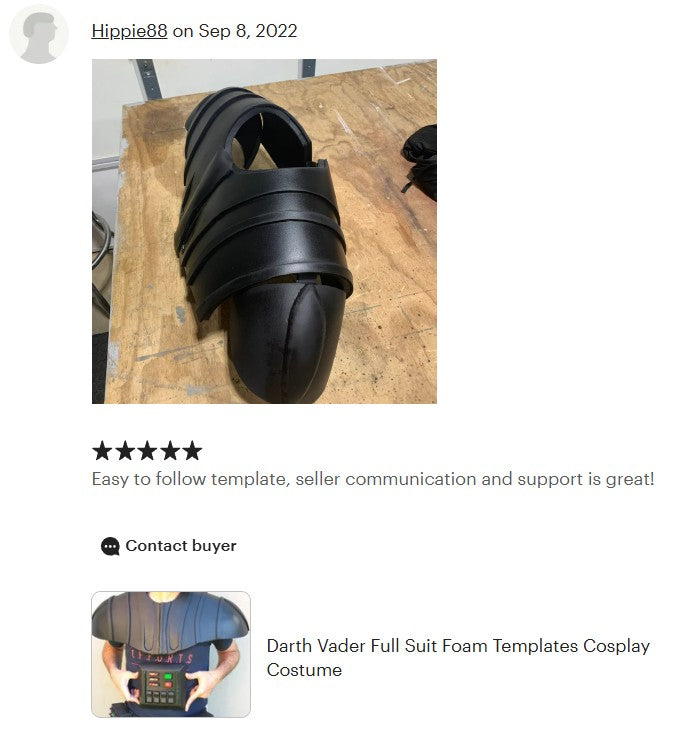Enlarge the review photo of black armor
The height and width of the screenshot is (731, 675).
coord(264,231)
